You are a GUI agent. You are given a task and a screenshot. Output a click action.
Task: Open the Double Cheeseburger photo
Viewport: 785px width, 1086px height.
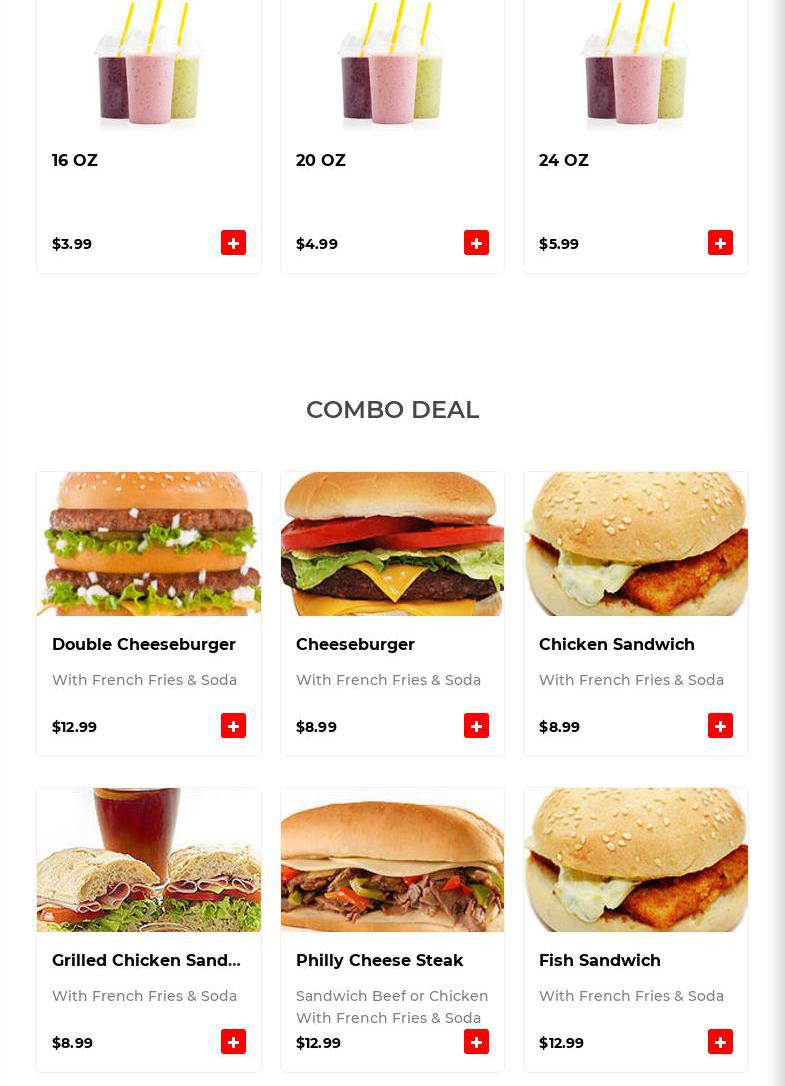coord(149,544)
